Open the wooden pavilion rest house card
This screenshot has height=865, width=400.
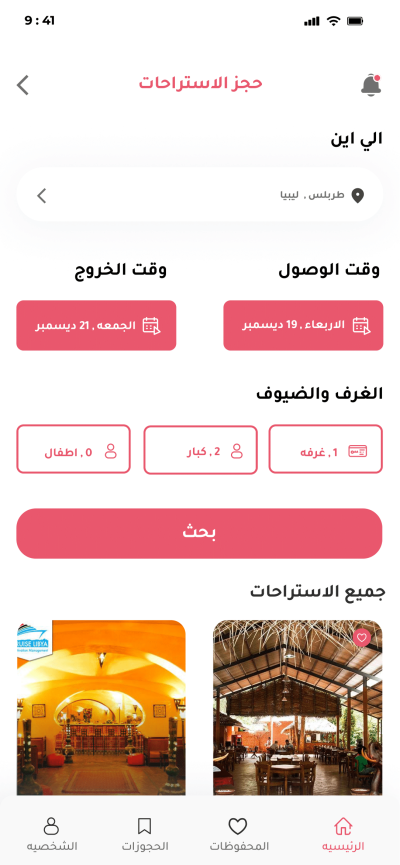(297, 707)
